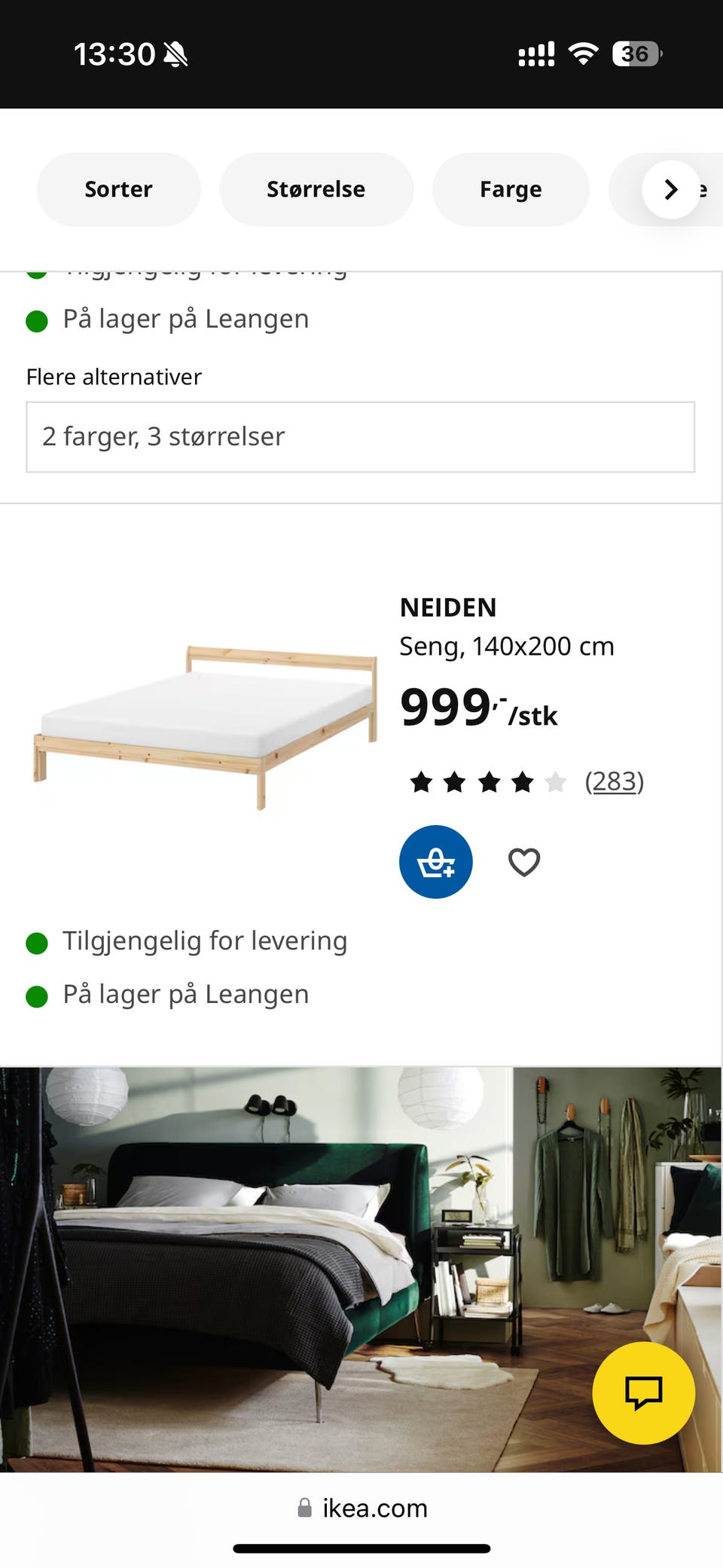
Task: Click the fourth star in NEIDEN's rating
Action: tap(523, 782)
